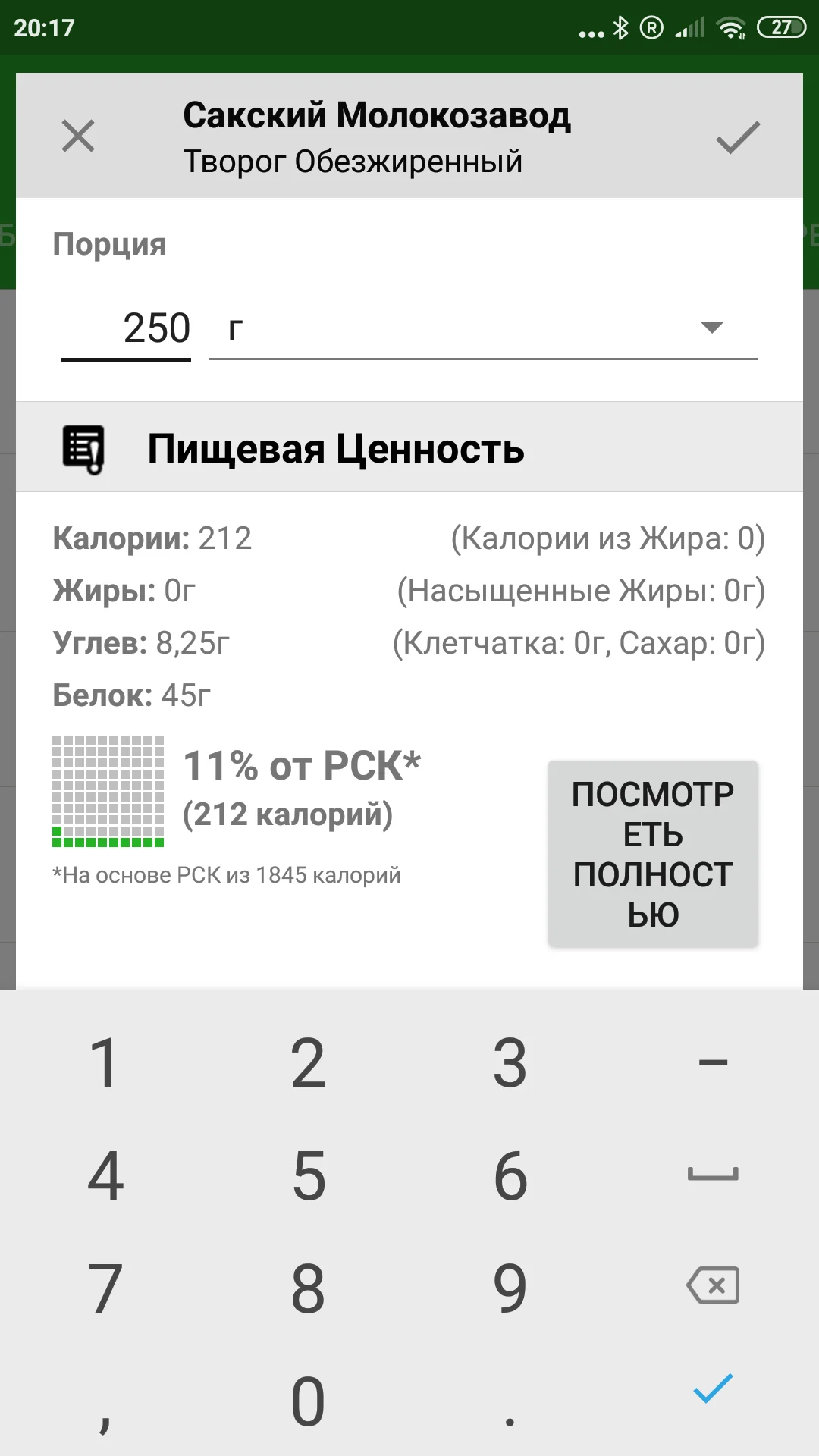Tap the battery indicator in the status bar
The image size is (819, 1456).
tap(780, 26)
